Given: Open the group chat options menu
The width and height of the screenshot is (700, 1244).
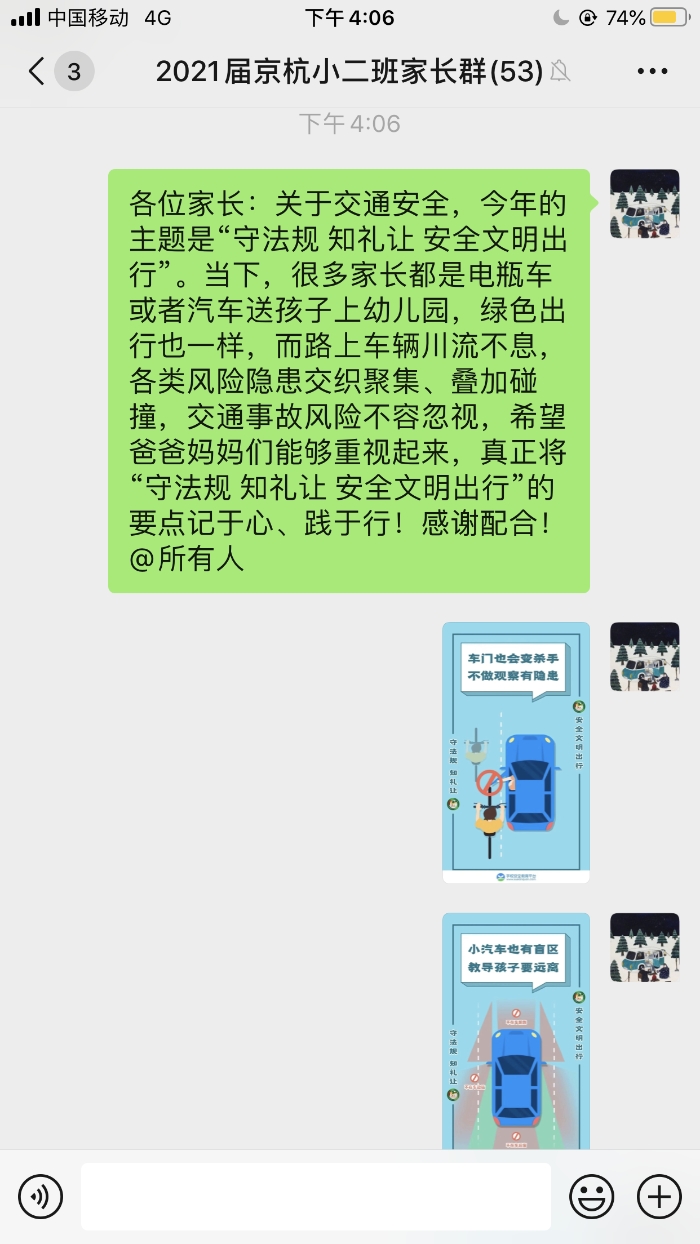Looking at the screenshot, I should pos(652,72).
